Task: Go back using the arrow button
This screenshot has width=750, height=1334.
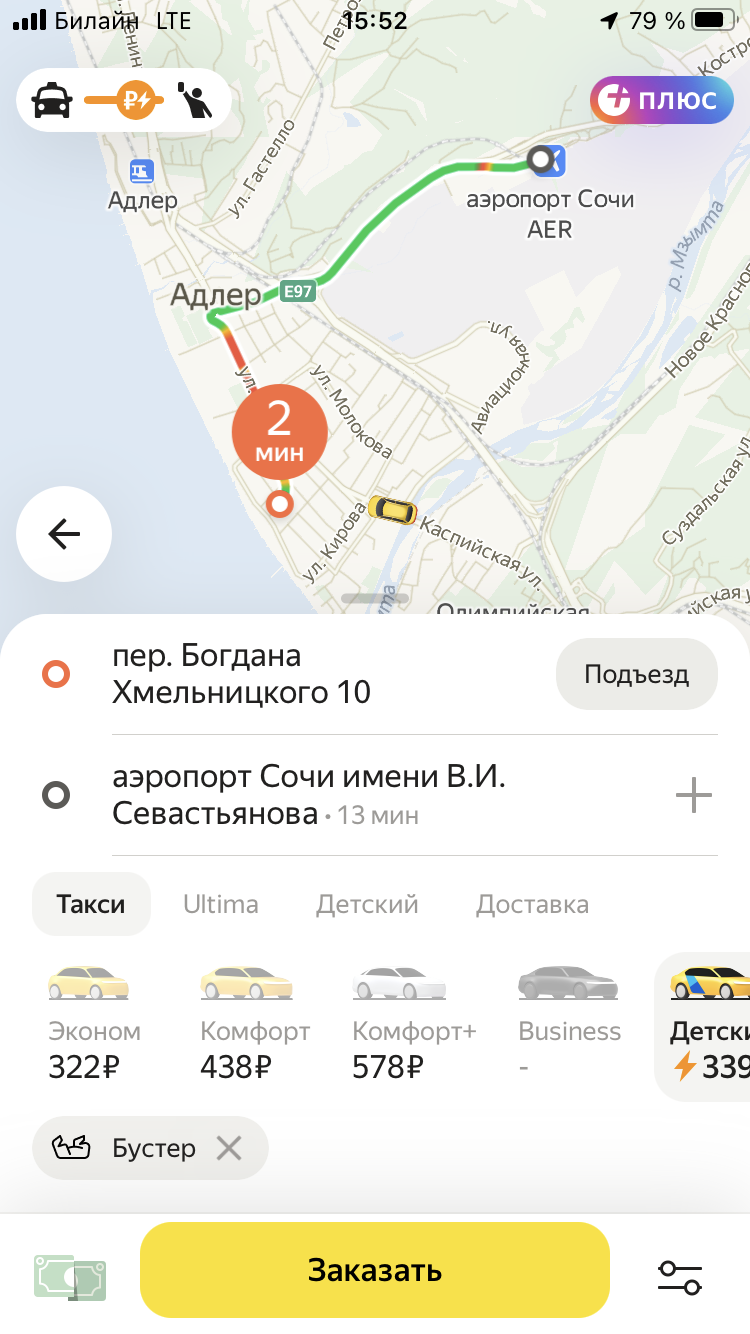Action: pos(64,534)
